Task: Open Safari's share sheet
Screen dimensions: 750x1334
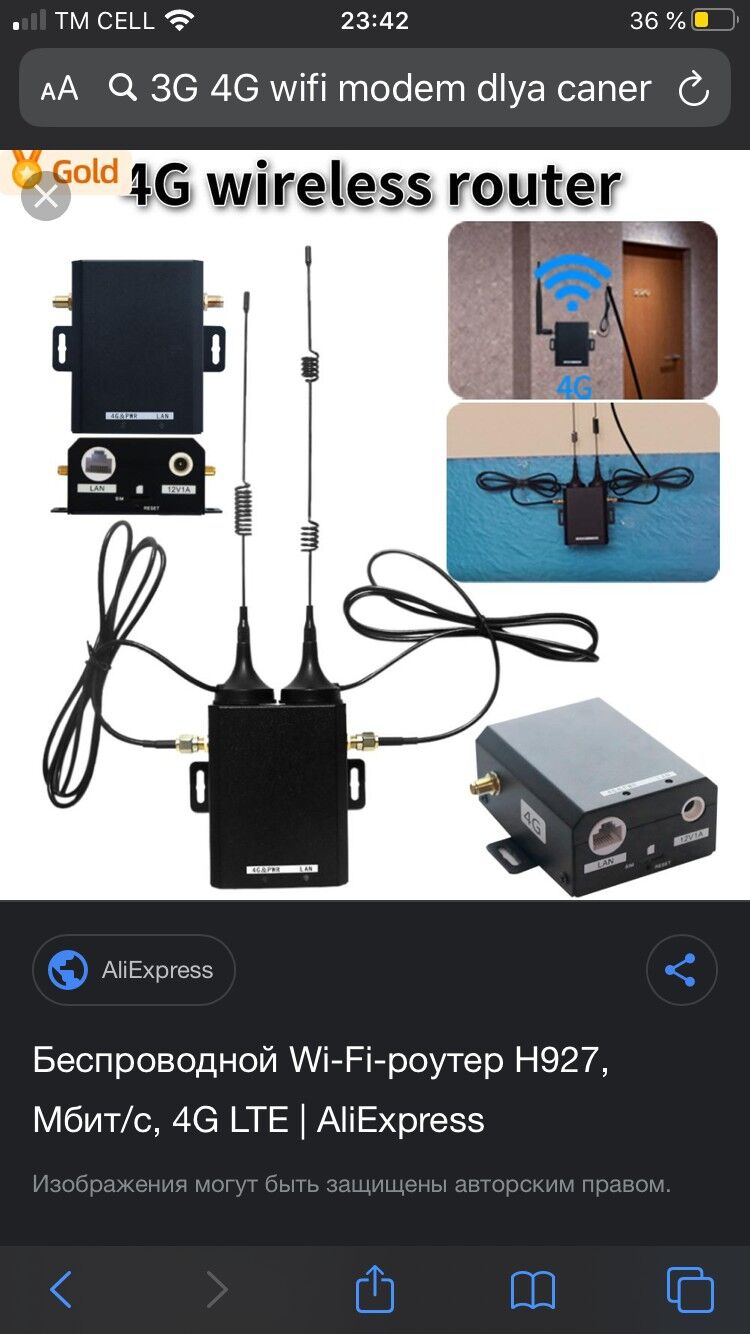Action: (x=375, y=1288)
